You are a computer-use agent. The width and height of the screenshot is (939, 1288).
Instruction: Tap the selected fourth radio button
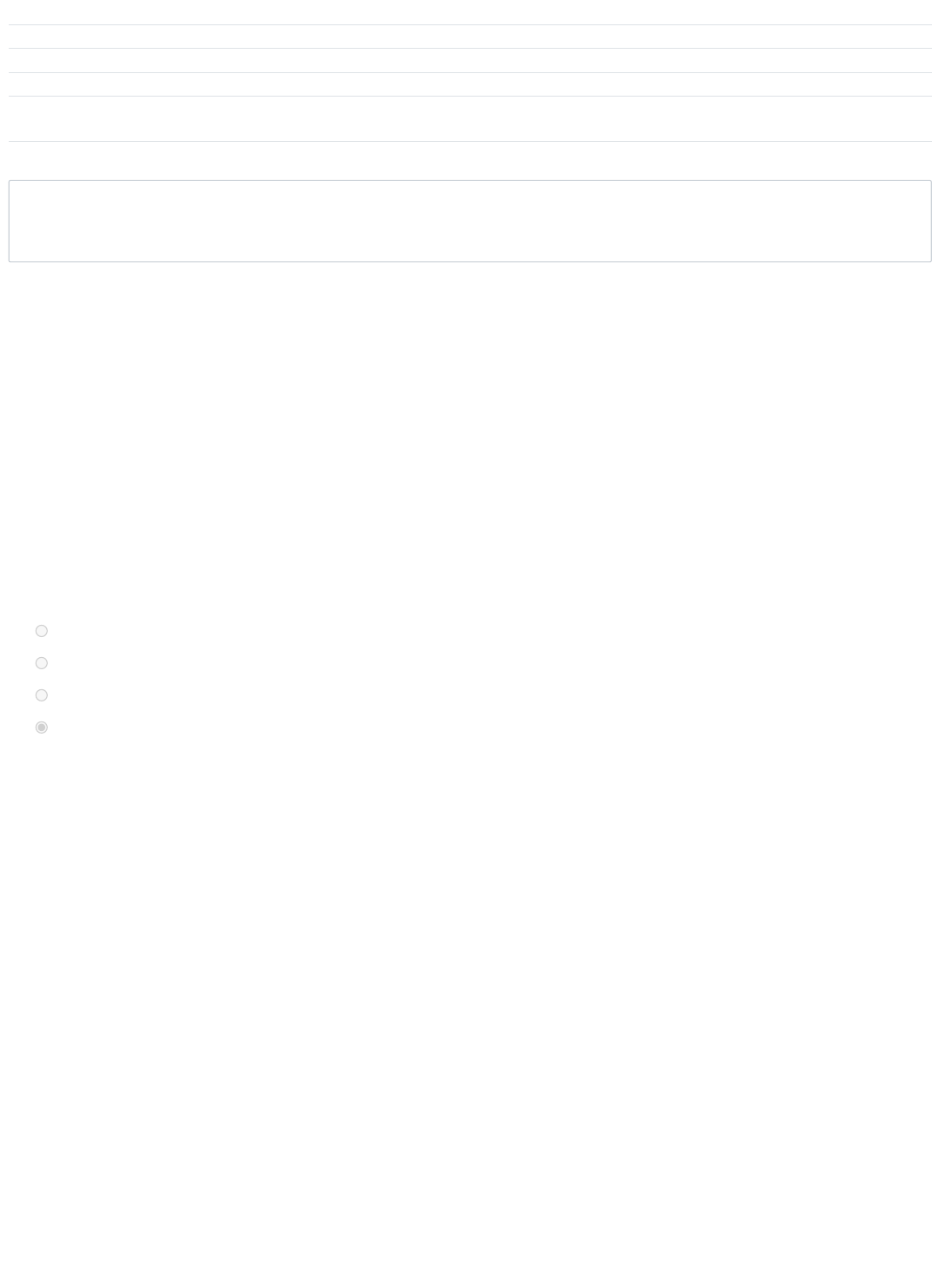pos(42,728)
